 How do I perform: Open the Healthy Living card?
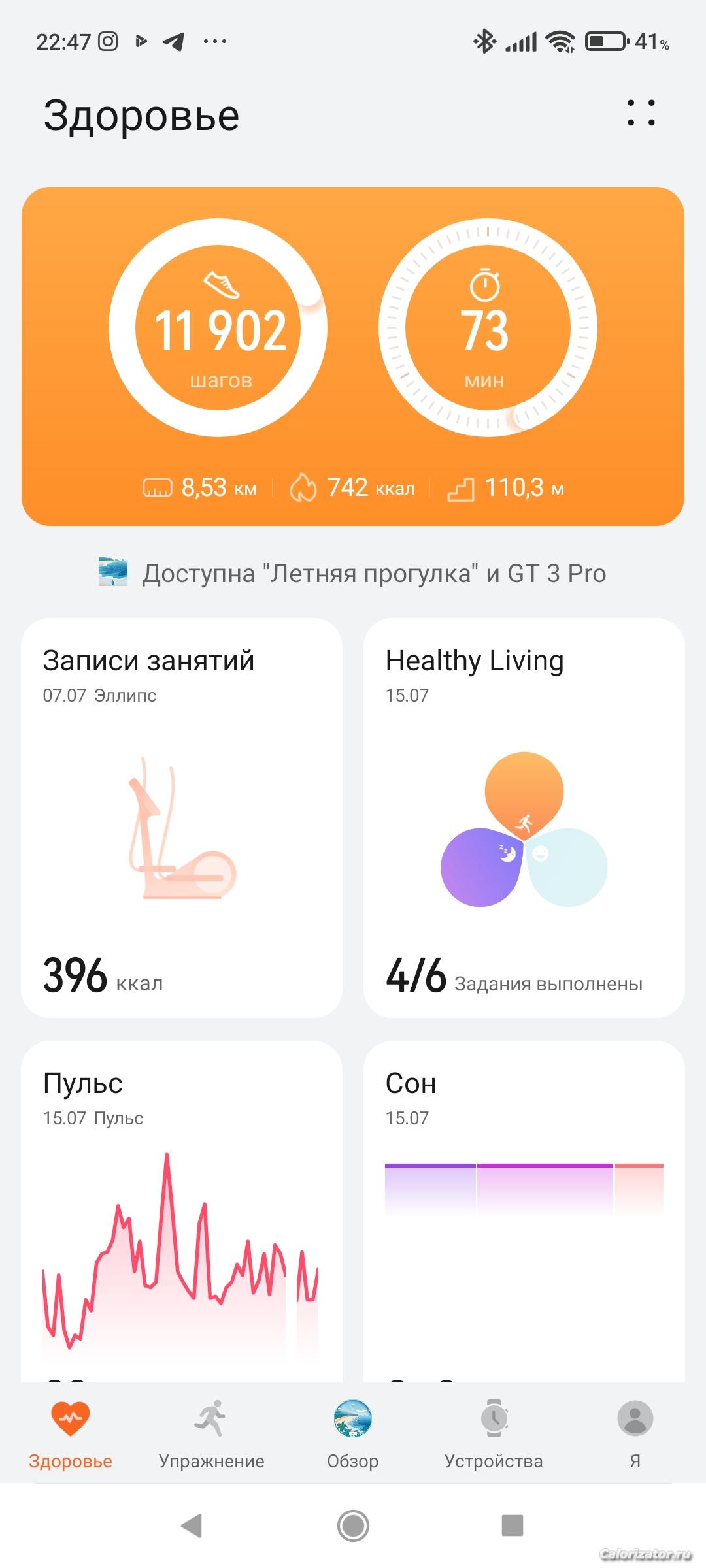pyautogui.click(x=524, y=817)
